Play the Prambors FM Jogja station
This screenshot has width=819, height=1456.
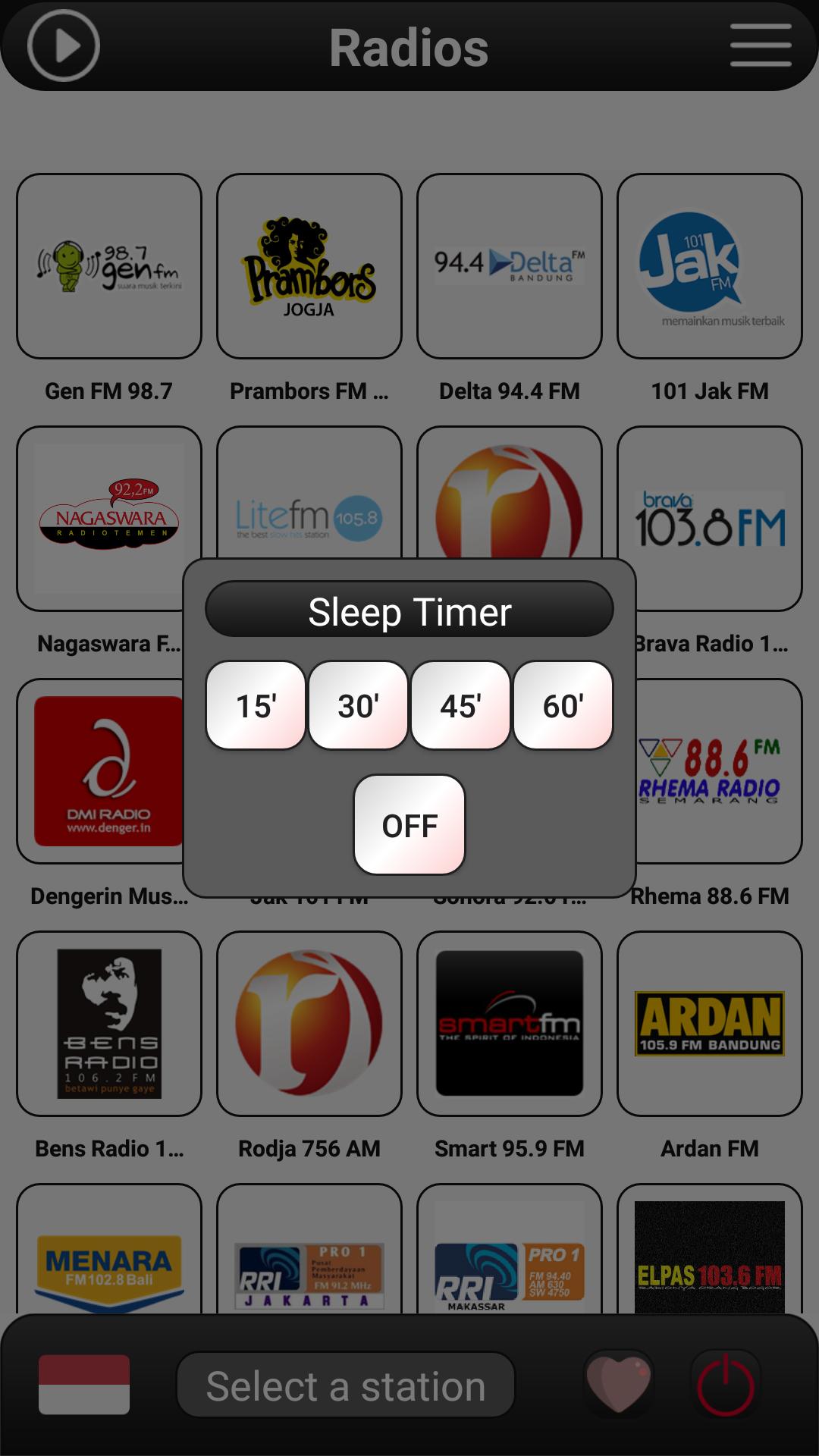pos(309,266)
